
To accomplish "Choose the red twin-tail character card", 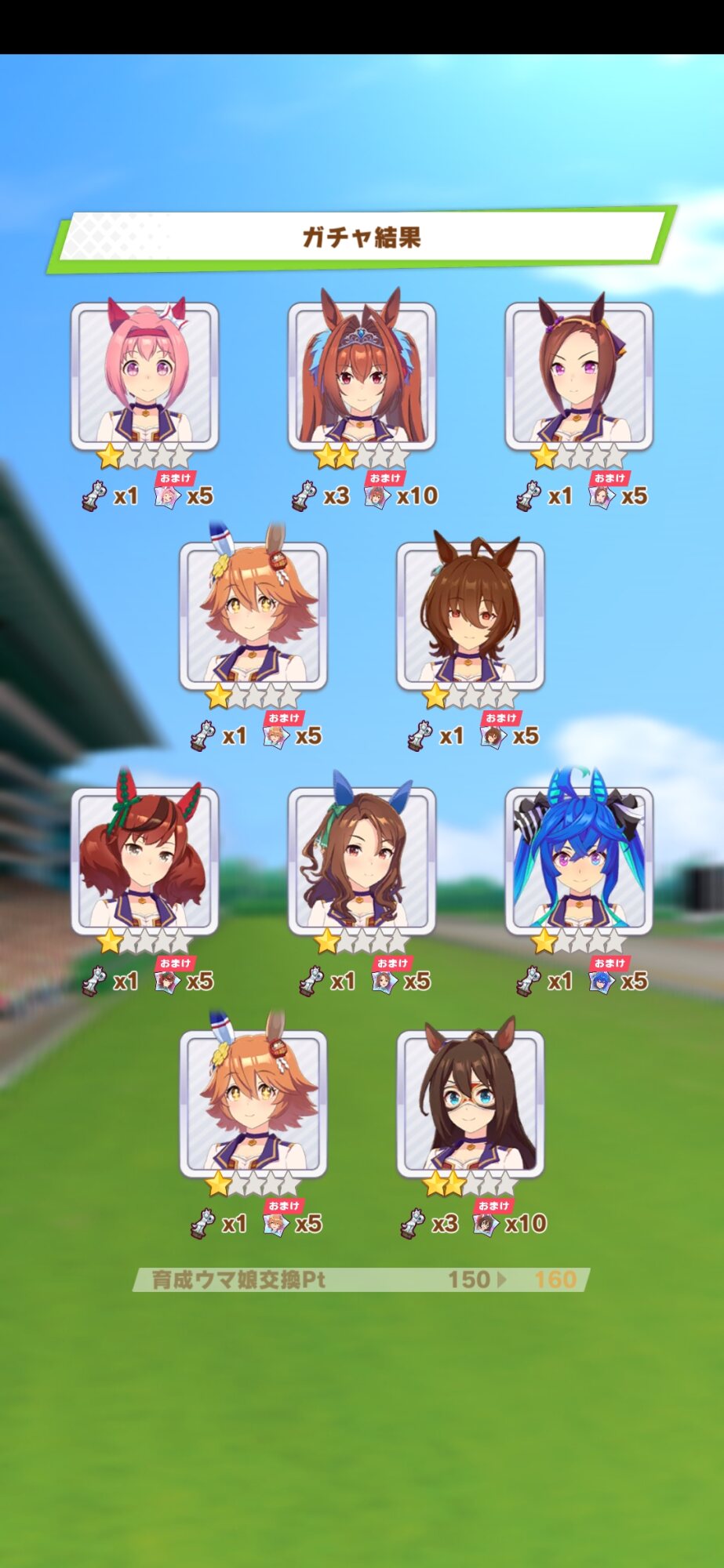I will pyautogui.click(x=144, y=861).
